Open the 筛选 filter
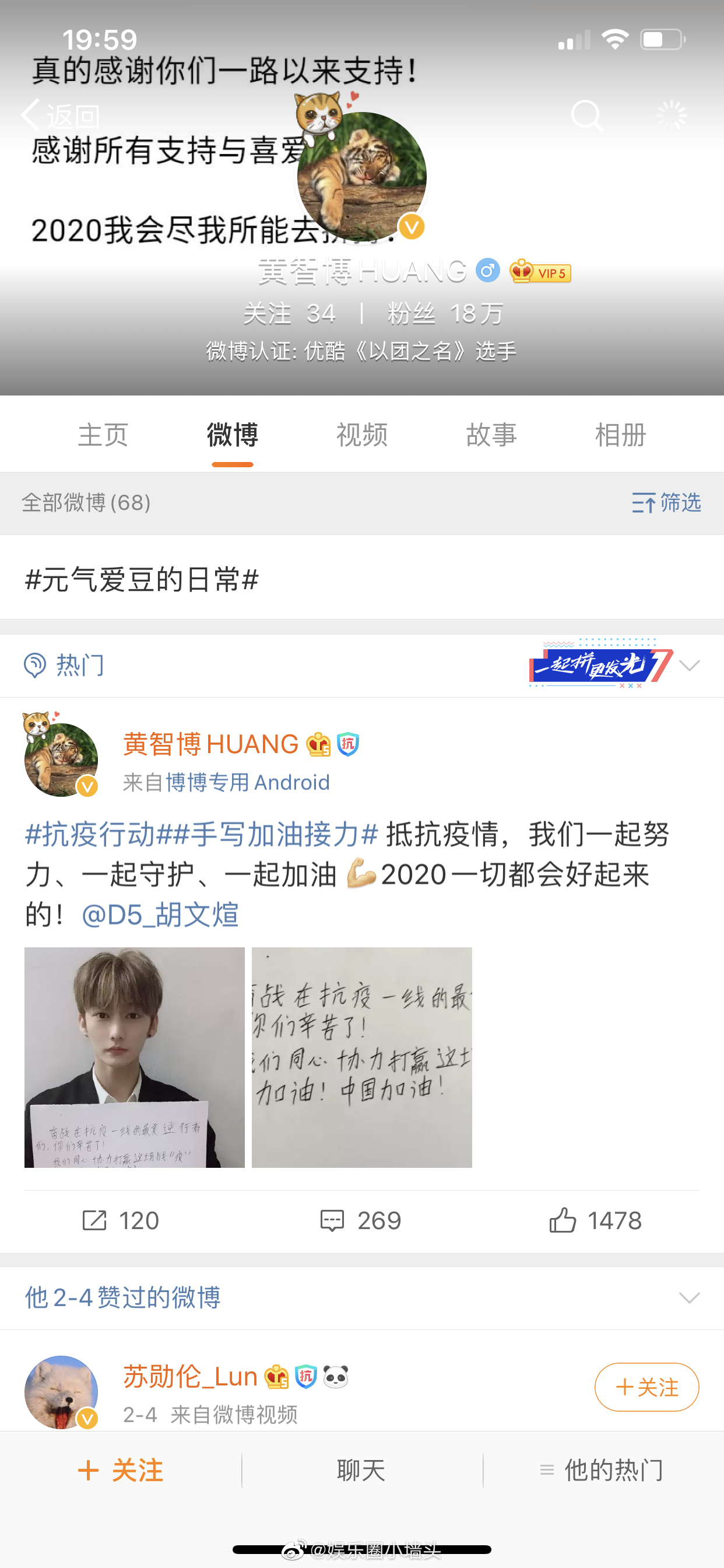Viewport: 724px width, 1568px height. coord(666,503)
